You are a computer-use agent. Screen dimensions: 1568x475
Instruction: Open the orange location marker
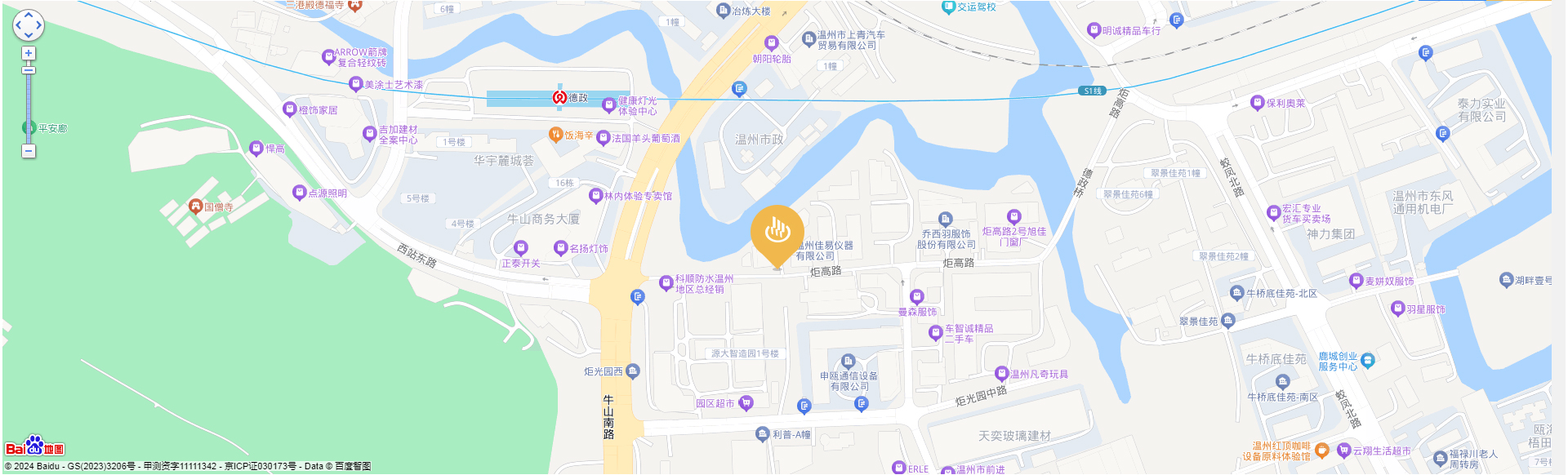tap(777, 233)
